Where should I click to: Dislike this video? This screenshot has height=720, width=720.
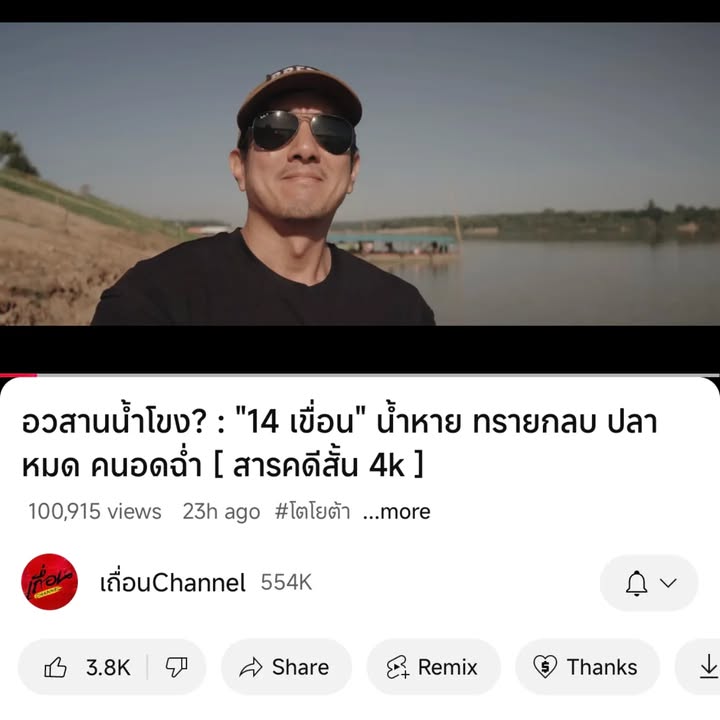[177, 667]
